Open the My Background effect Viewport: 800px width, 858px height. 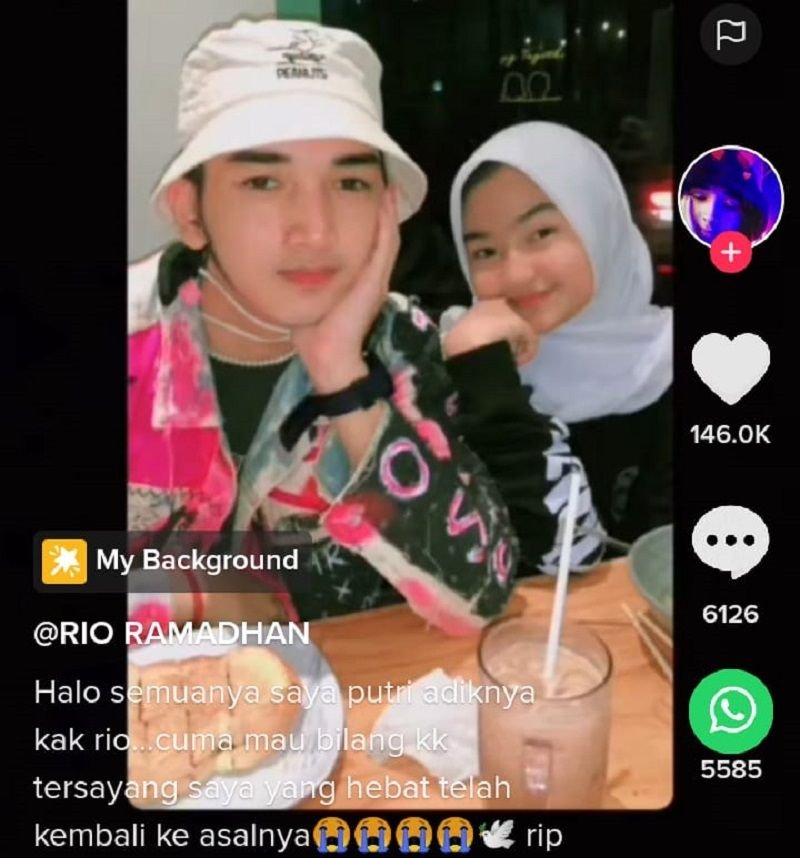click(172, 560)
